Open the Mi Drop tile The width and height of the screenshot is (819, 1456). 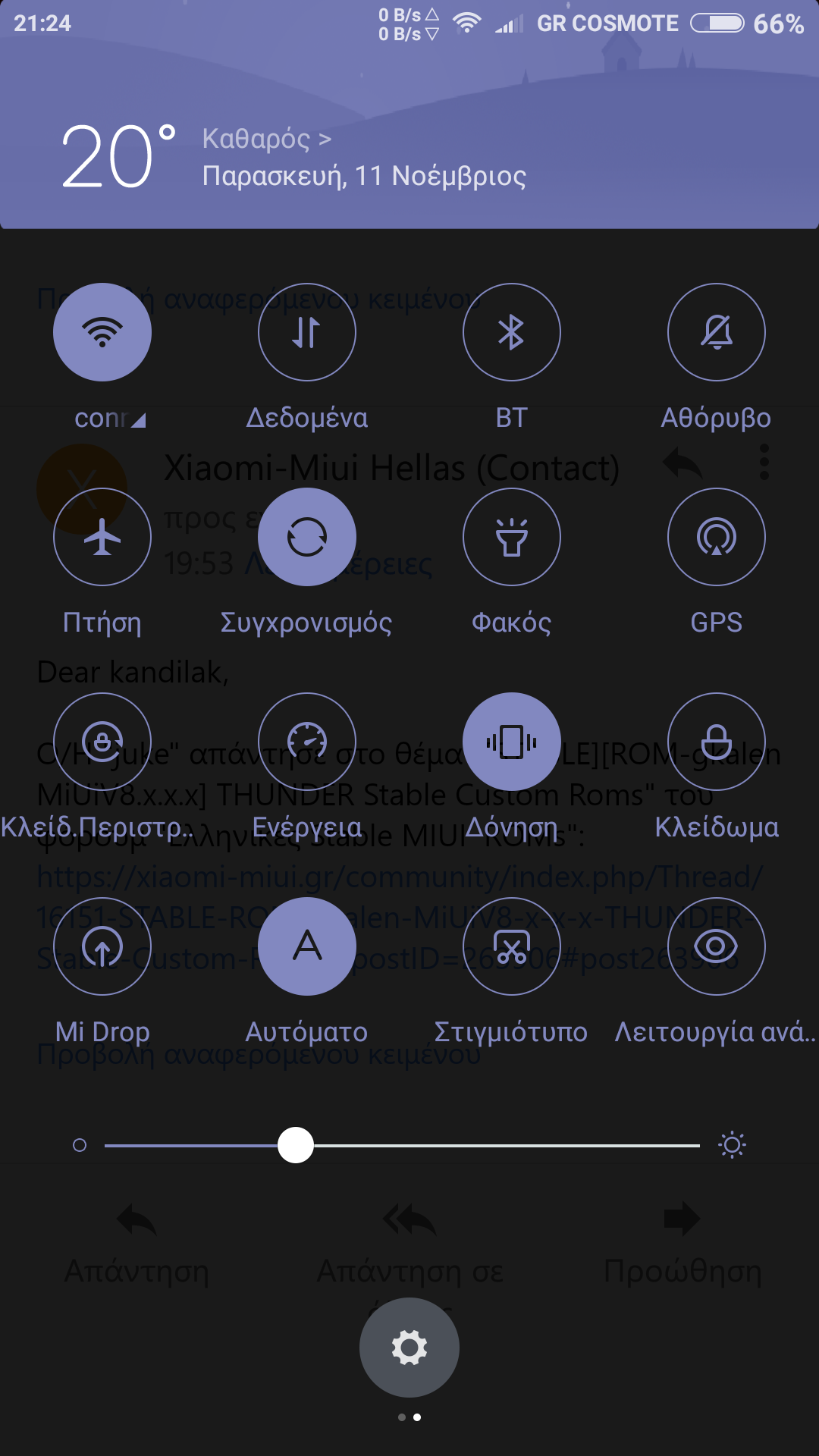tap(102, 946)
